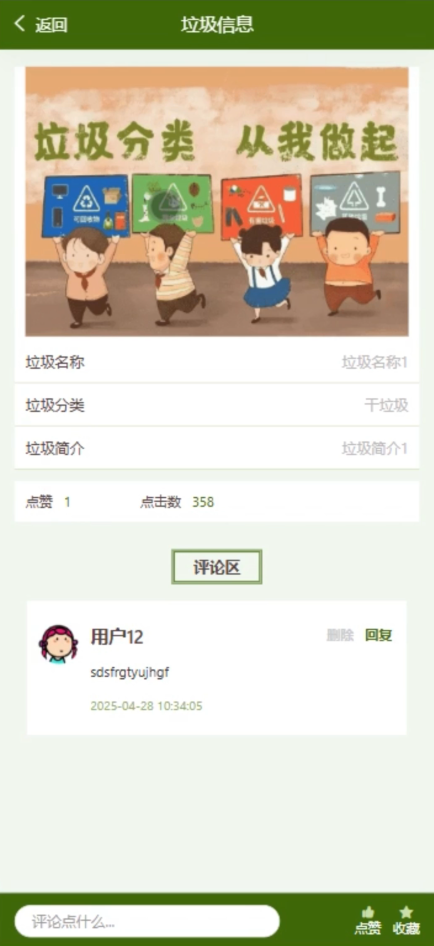This screenshot has height=946, width=434.
Task: Go back using the 返回 arrow
Action: click(x=40, y=25)
